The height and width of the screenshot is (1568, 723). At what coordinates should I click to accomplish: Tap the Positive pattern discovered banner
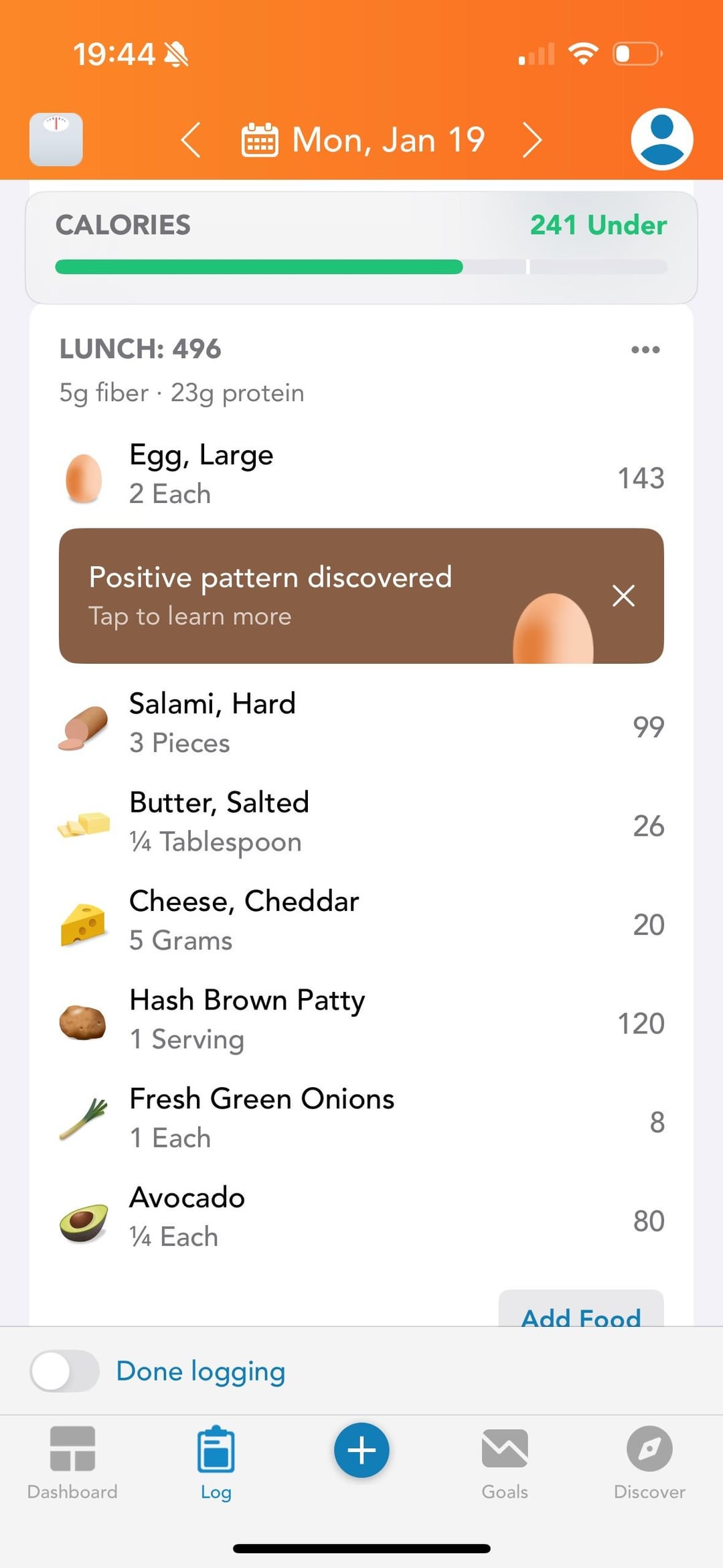[x=301, y=596]
